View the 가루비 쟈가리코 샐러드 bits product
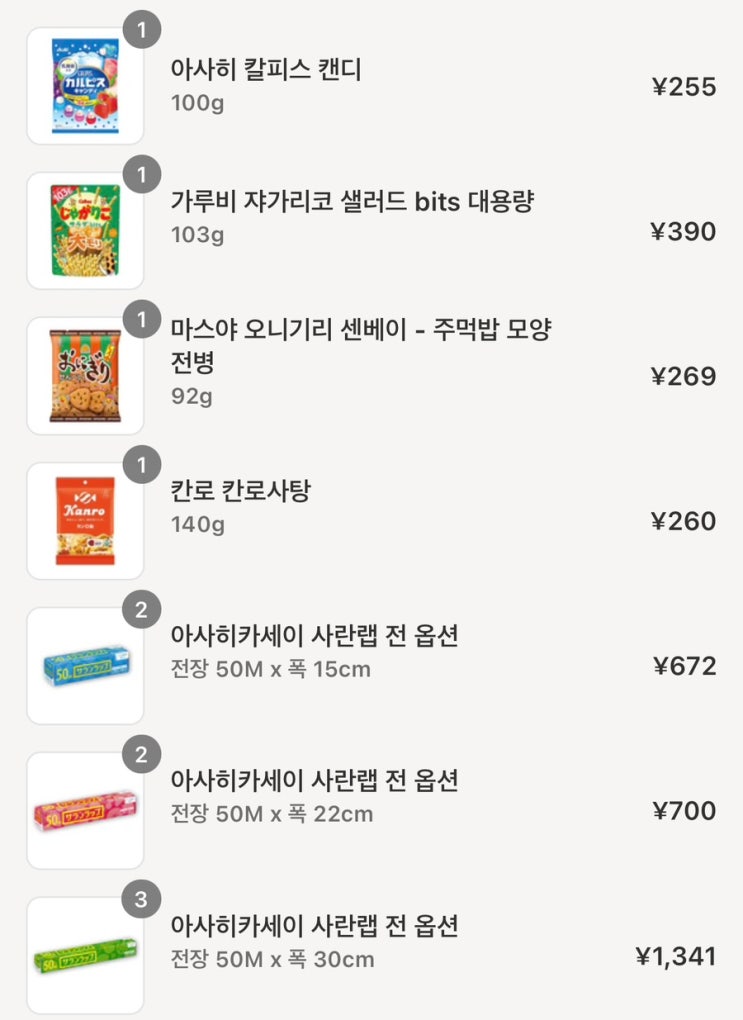 [x=352, y=201]
